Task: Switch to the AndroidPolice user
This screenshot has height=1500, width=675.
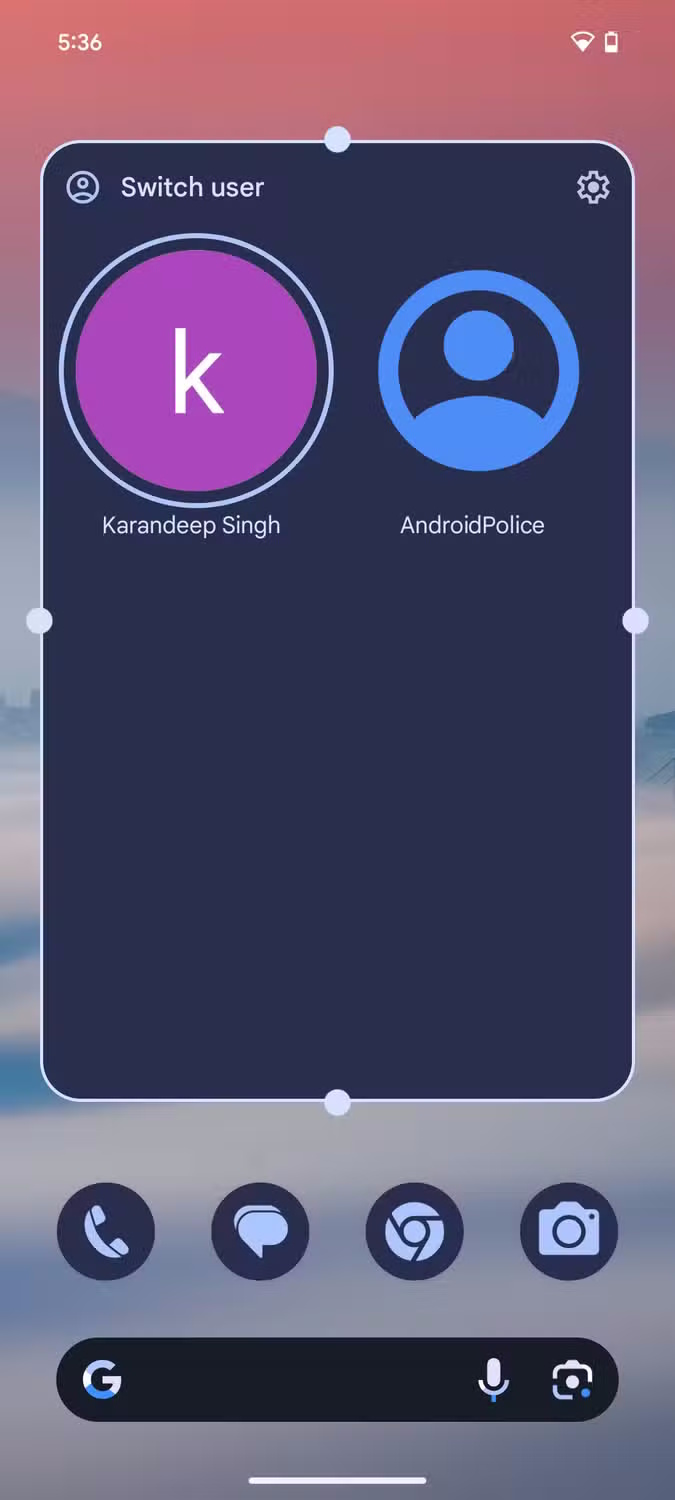Action: pos(478,371)
